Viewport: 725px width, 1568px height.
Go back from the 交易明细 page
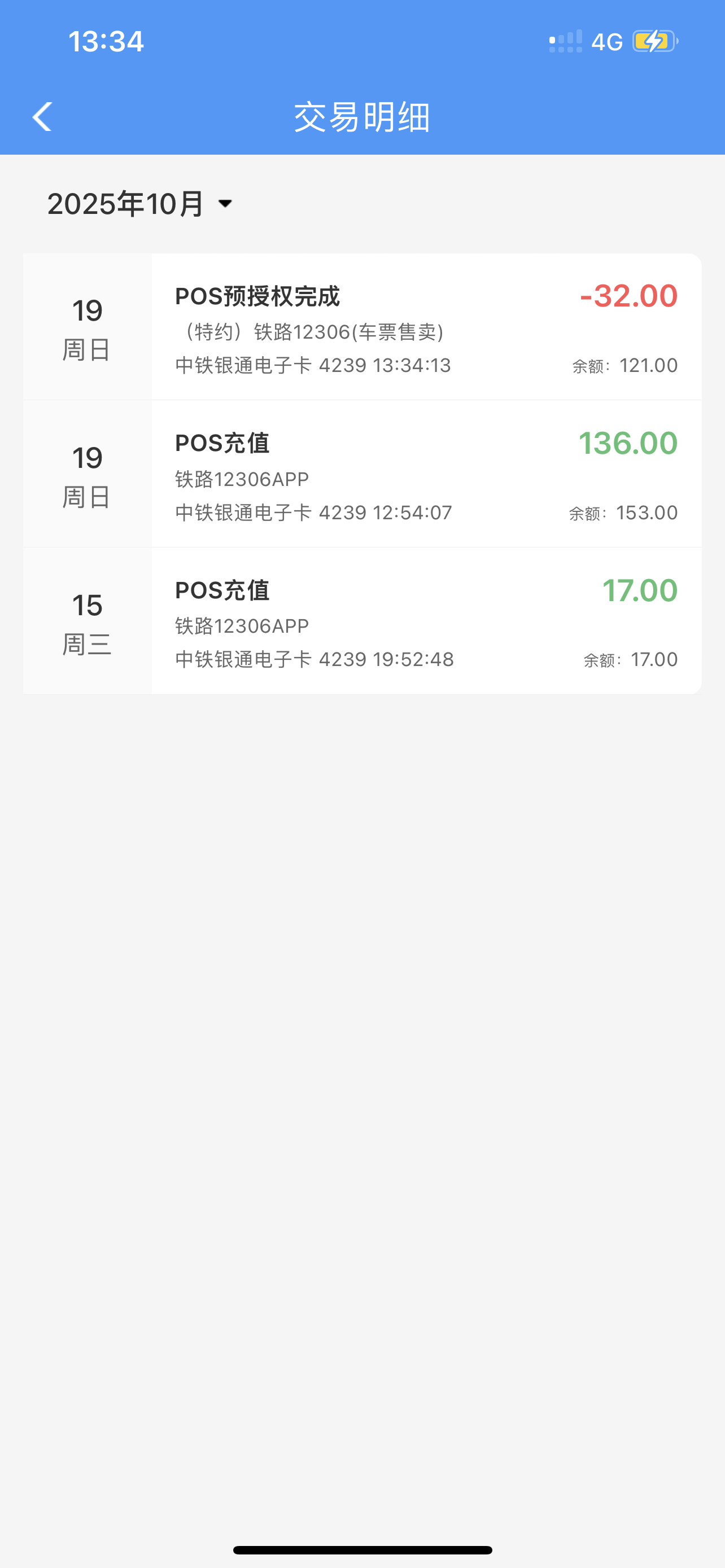pos(42,116)
